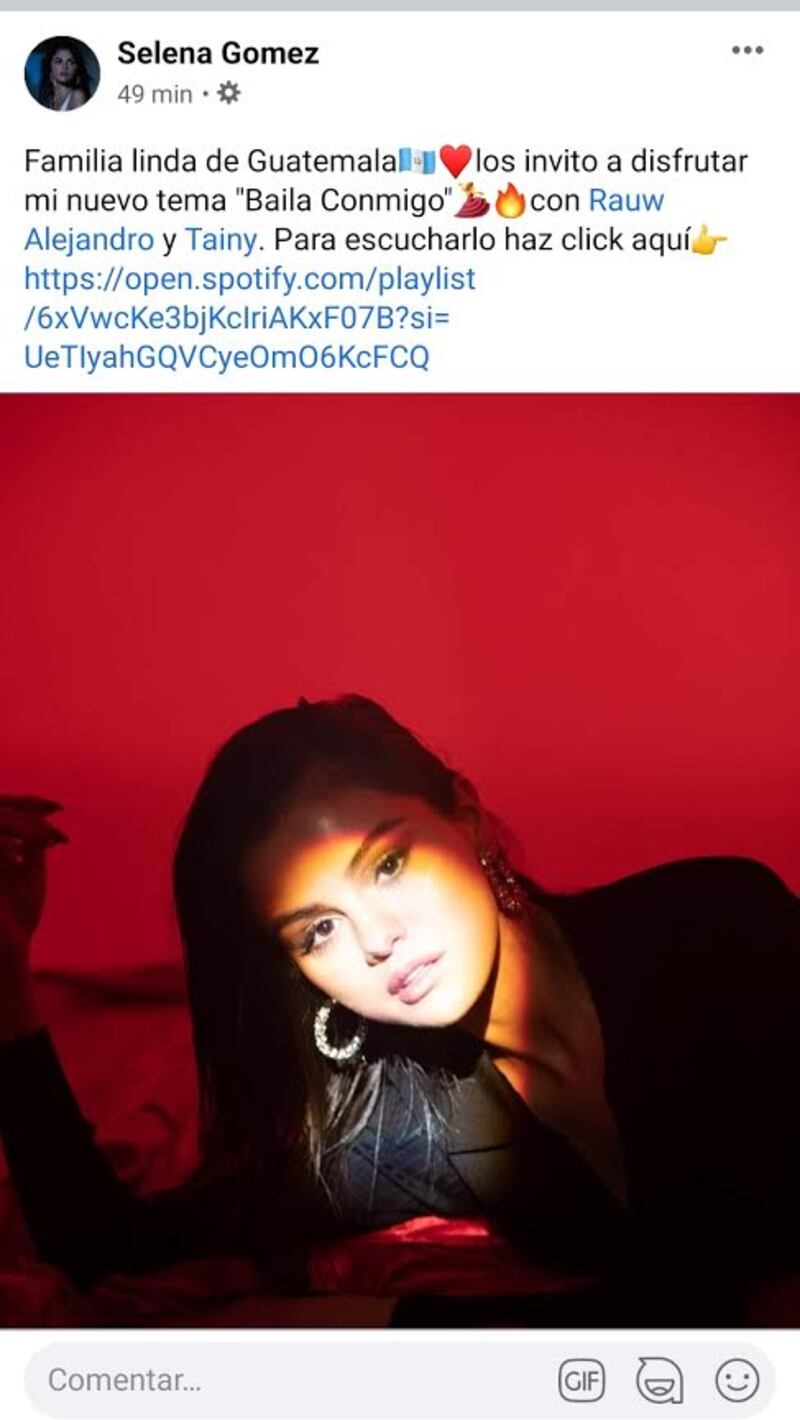Open the Selena Gomez profile name

[218, 53]
